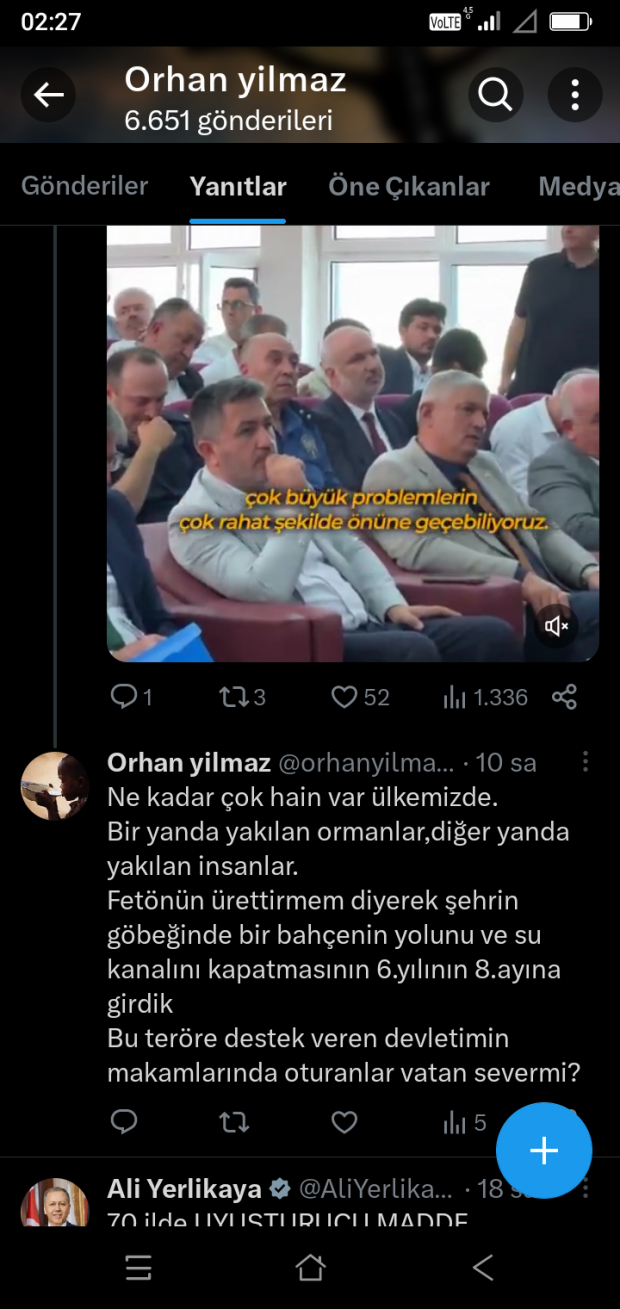Open more options for the 10 sa post

tap(585, 763)
